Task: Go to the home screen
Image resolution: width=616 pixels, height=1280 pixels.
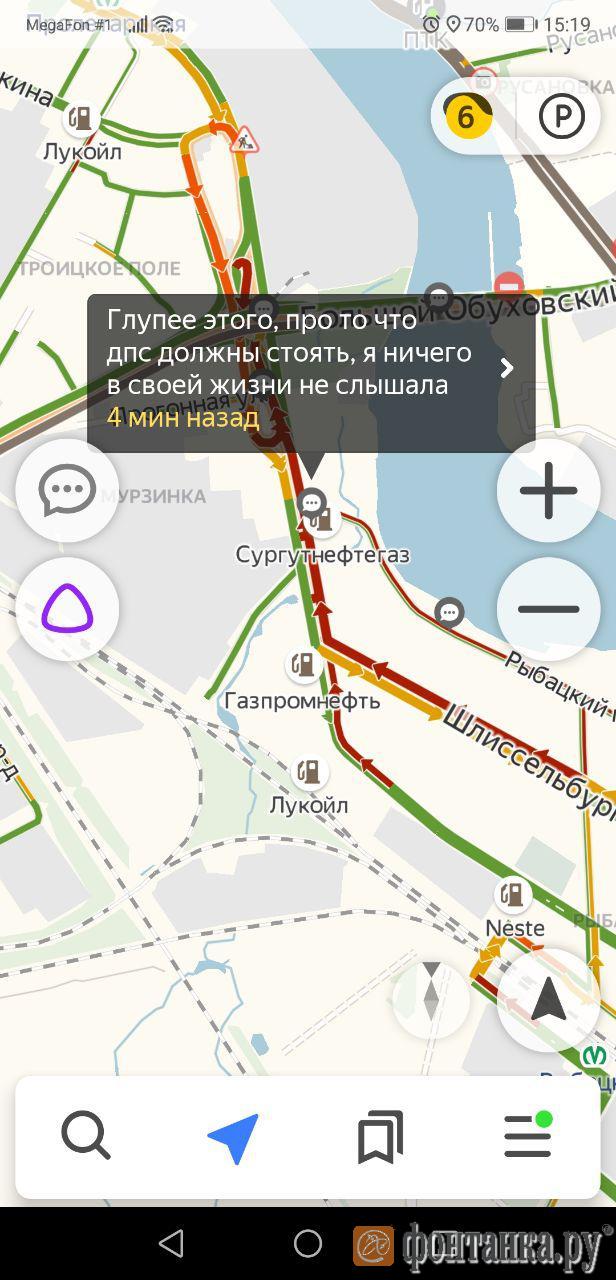Action: pyautogui.click(x=308, y=1243)
